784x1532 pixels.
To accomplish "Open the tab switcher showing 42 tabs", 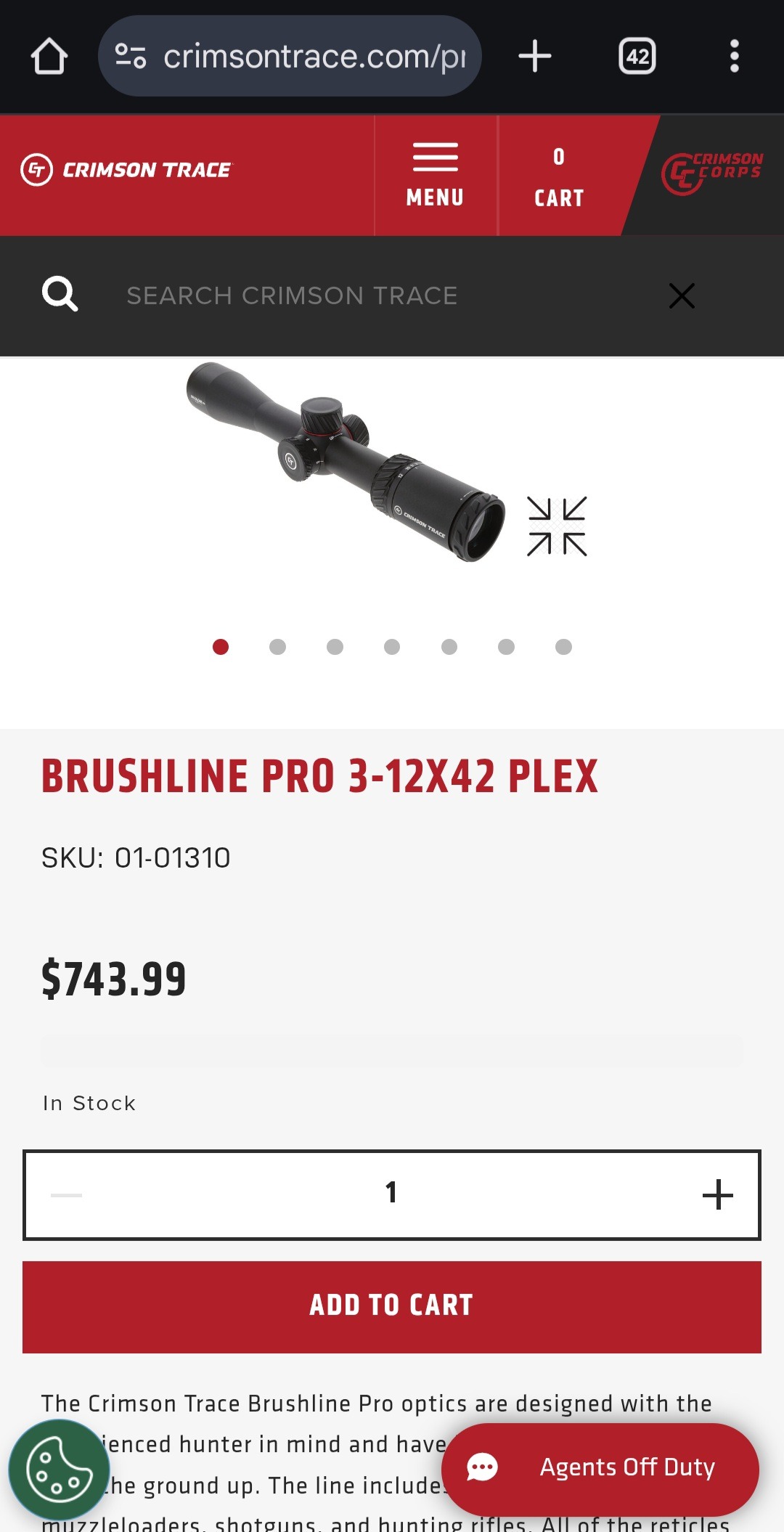I will pyautogui.click(x=637, y=56).
